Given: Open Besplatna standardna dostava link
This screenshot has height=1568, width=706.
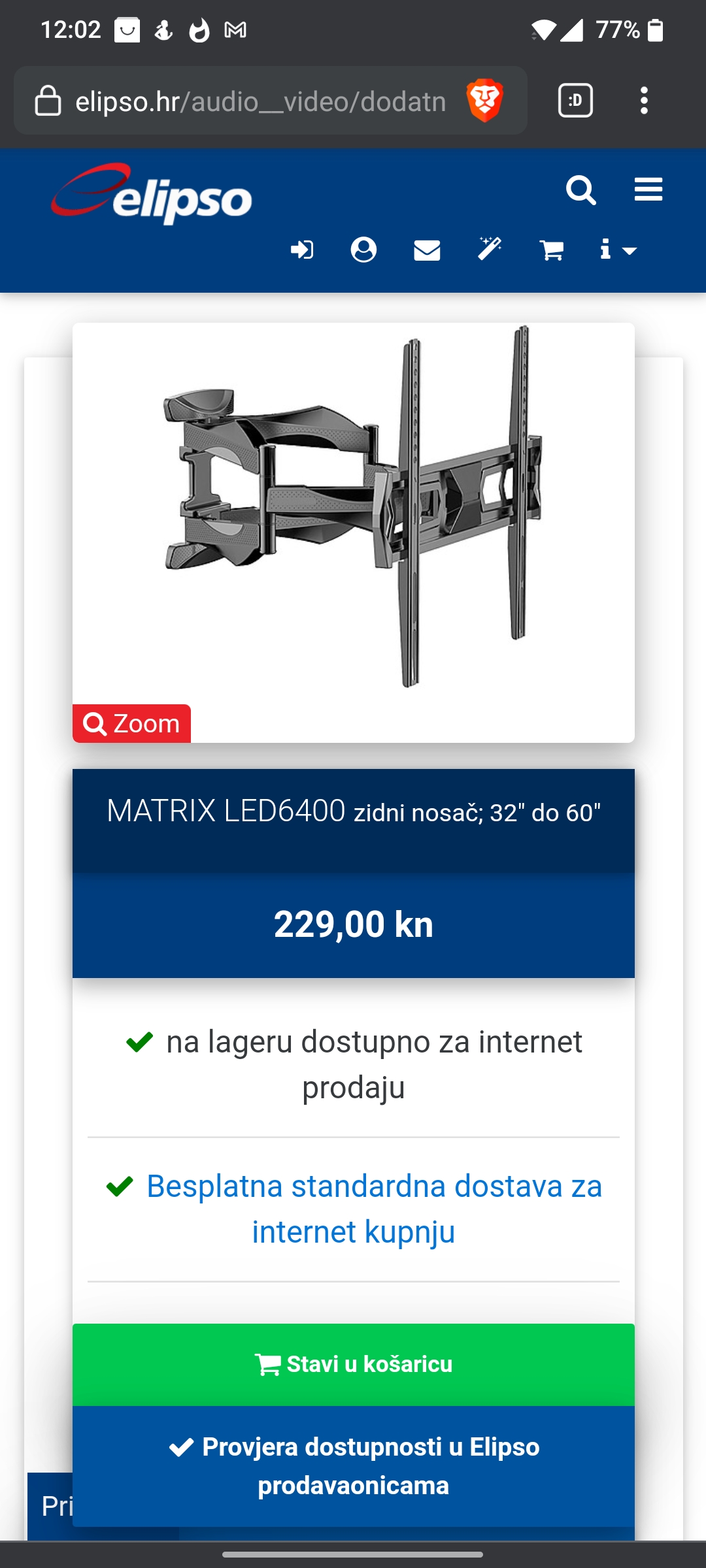Looking at the screenshot, I should coord(373,1209).
